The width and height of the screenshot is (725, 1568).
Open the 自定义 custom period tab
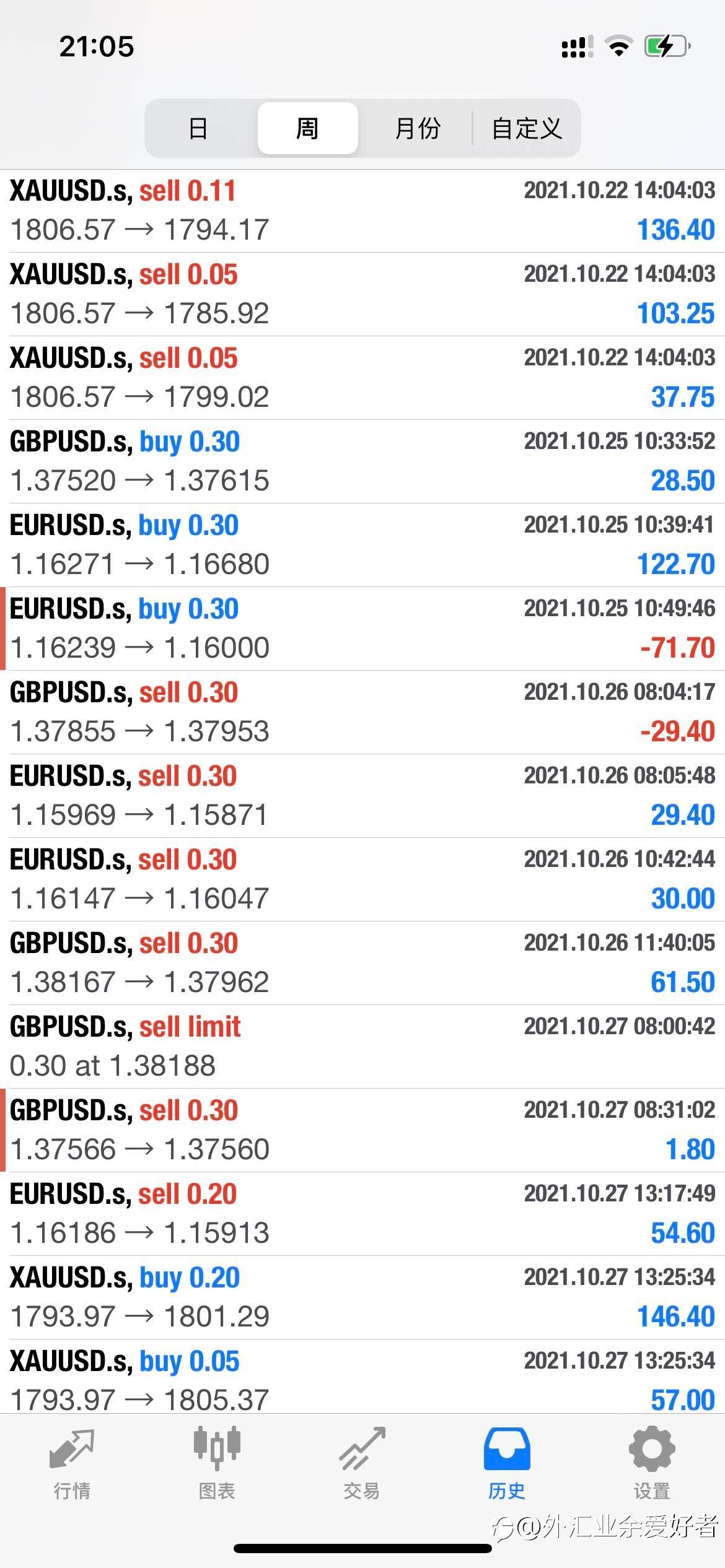(x=526, y=128)
